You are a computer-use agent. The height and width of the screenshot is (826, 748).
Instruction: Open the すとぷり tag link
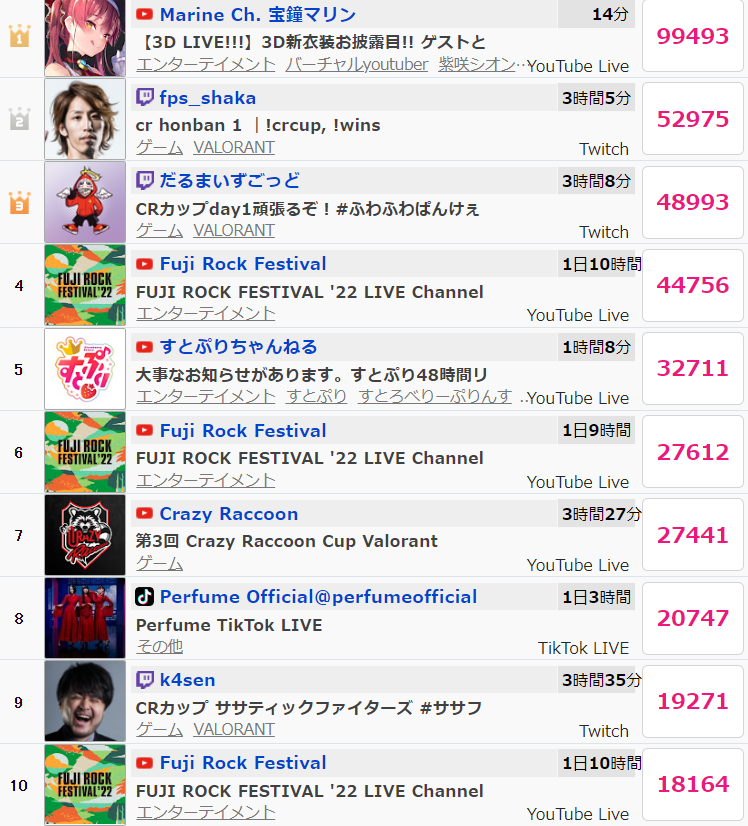click(316, 396)
